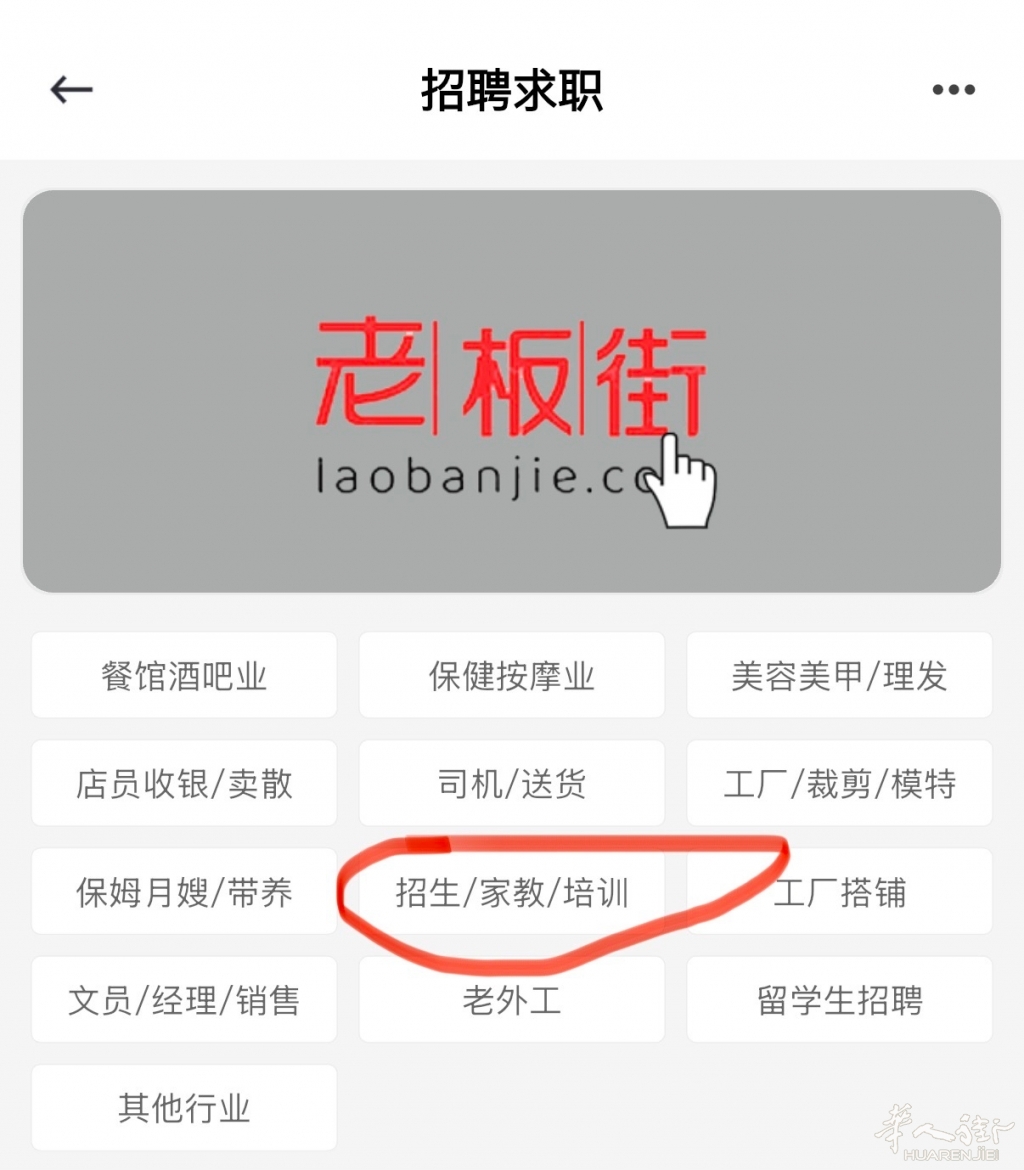The height and width of the screenshot is (1170, 1024).
Task: Open the three-dot overflow menu
Action: [x=953, y=90]
